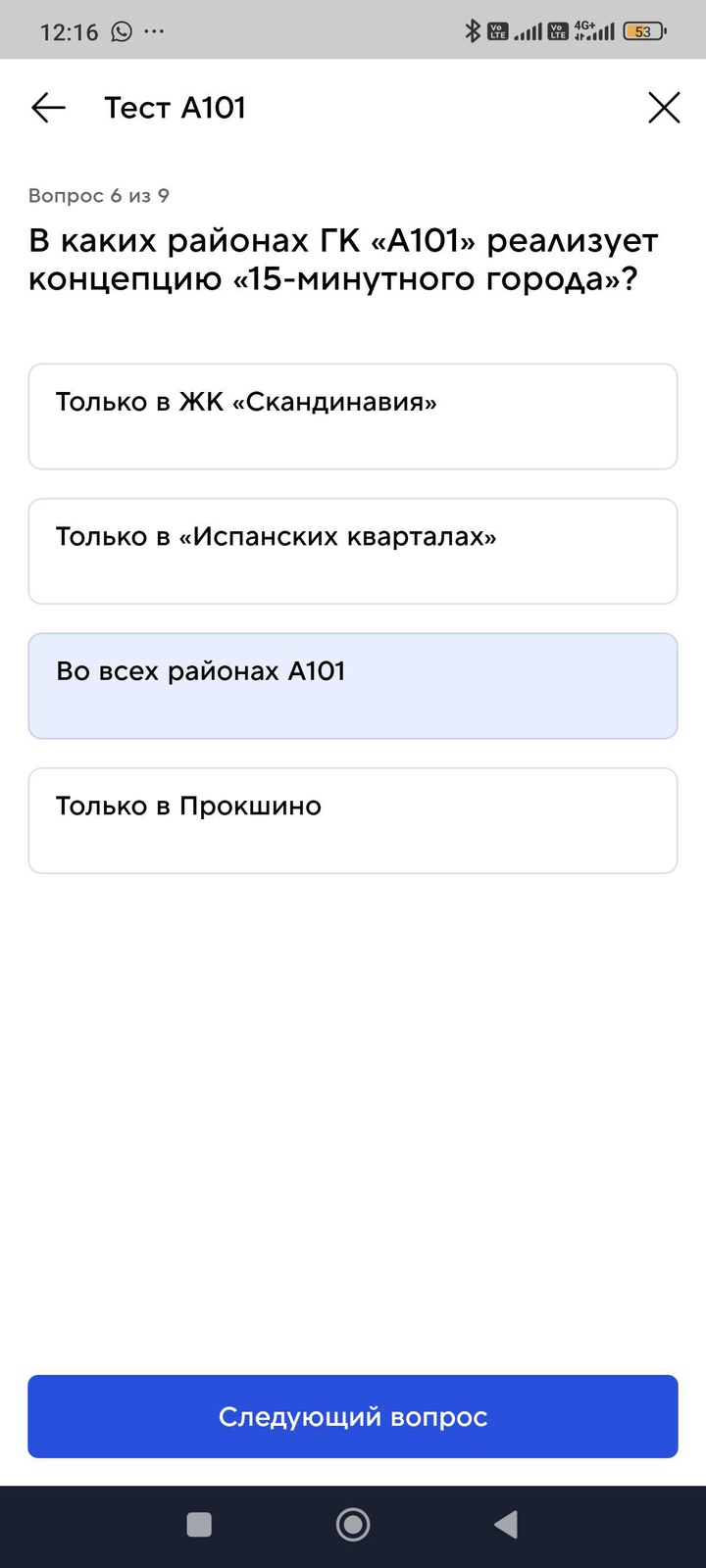Close the Тест А101 quiz
This screenshot has height=1568, width=706.
664,108
